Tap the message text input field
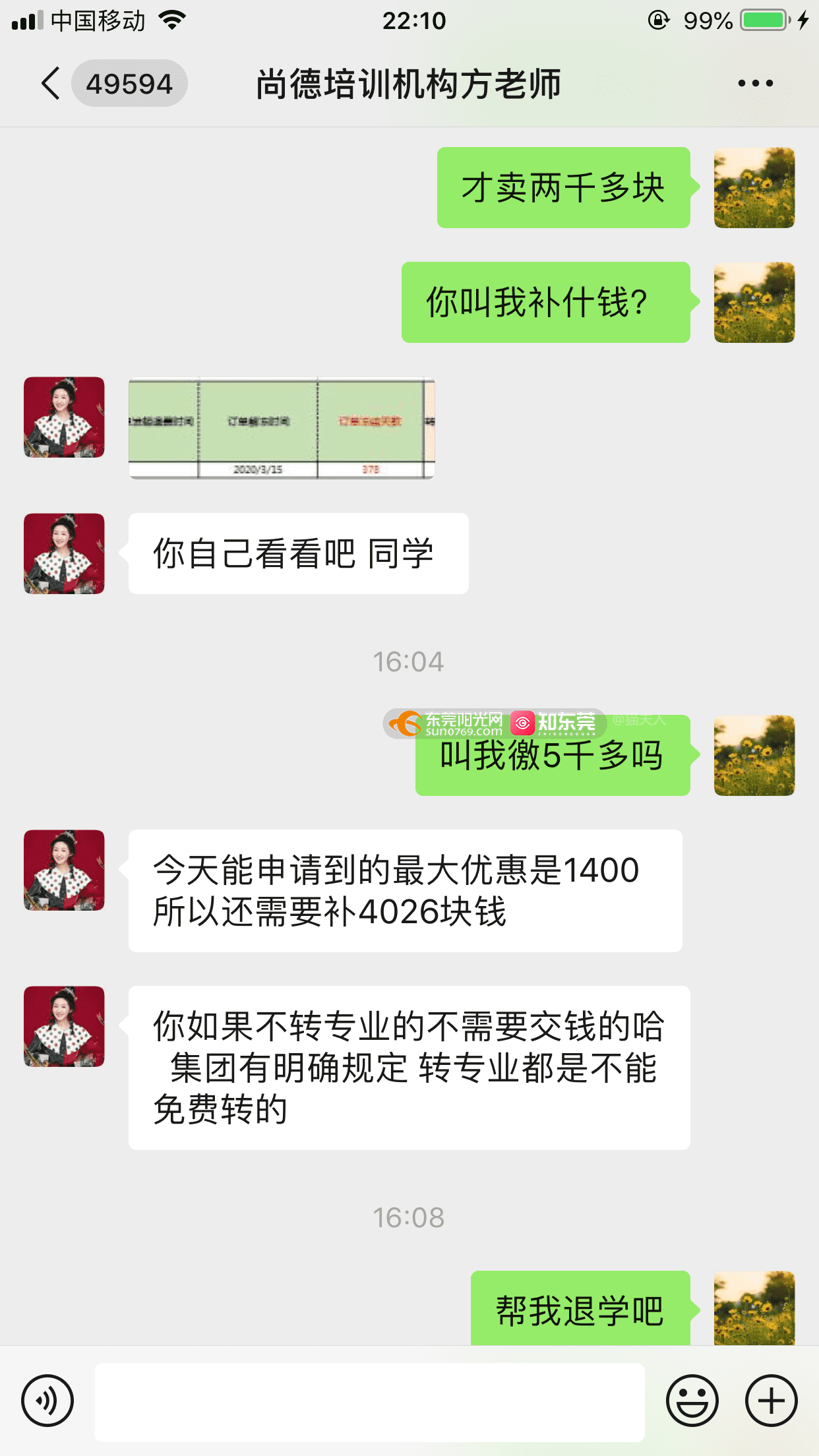The width and height of the screenshot is (819, 1456). click(x=369, y=1401)
